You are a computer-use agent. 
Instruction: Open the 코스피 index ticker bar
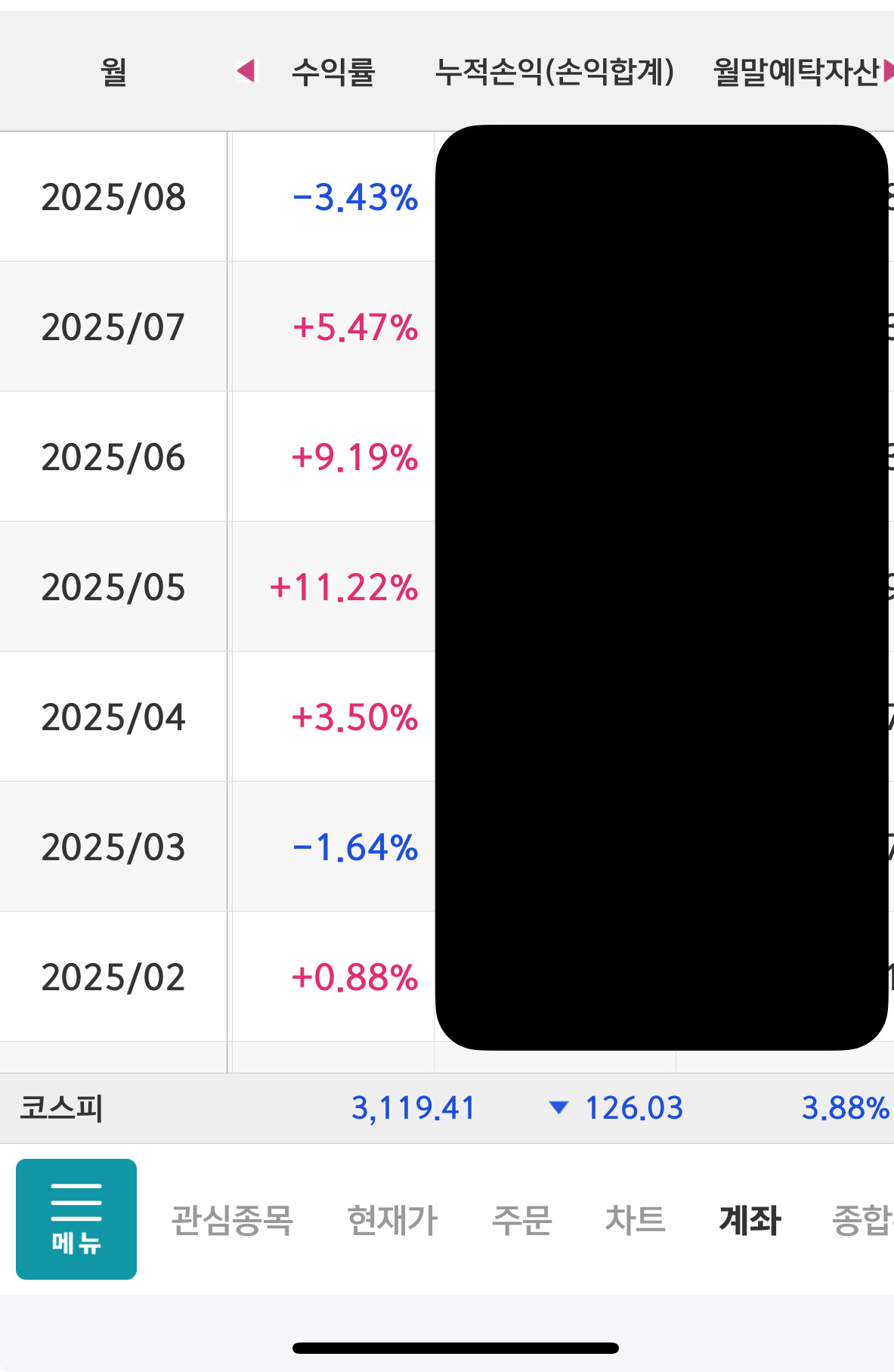point(447,1108)
